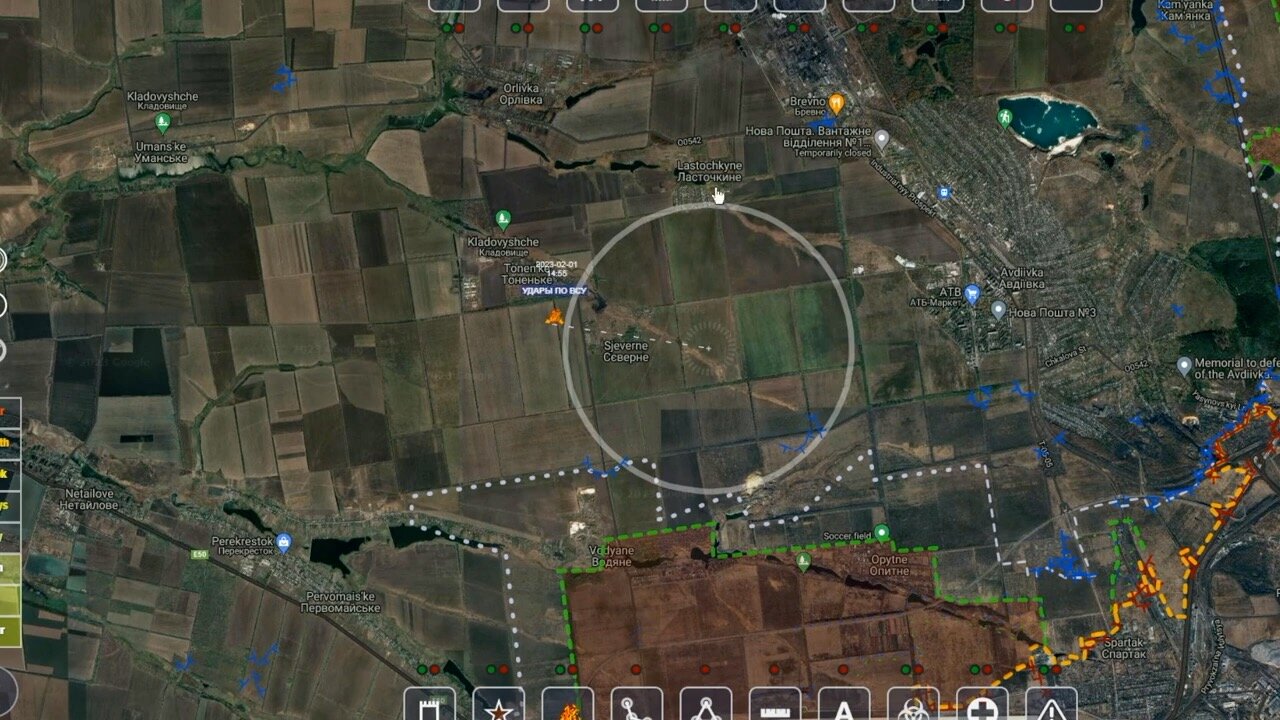Viewport: 1280px width, 720px height.
Task: Open the Nova Poshta №3 pin
Action: (998, 310)
